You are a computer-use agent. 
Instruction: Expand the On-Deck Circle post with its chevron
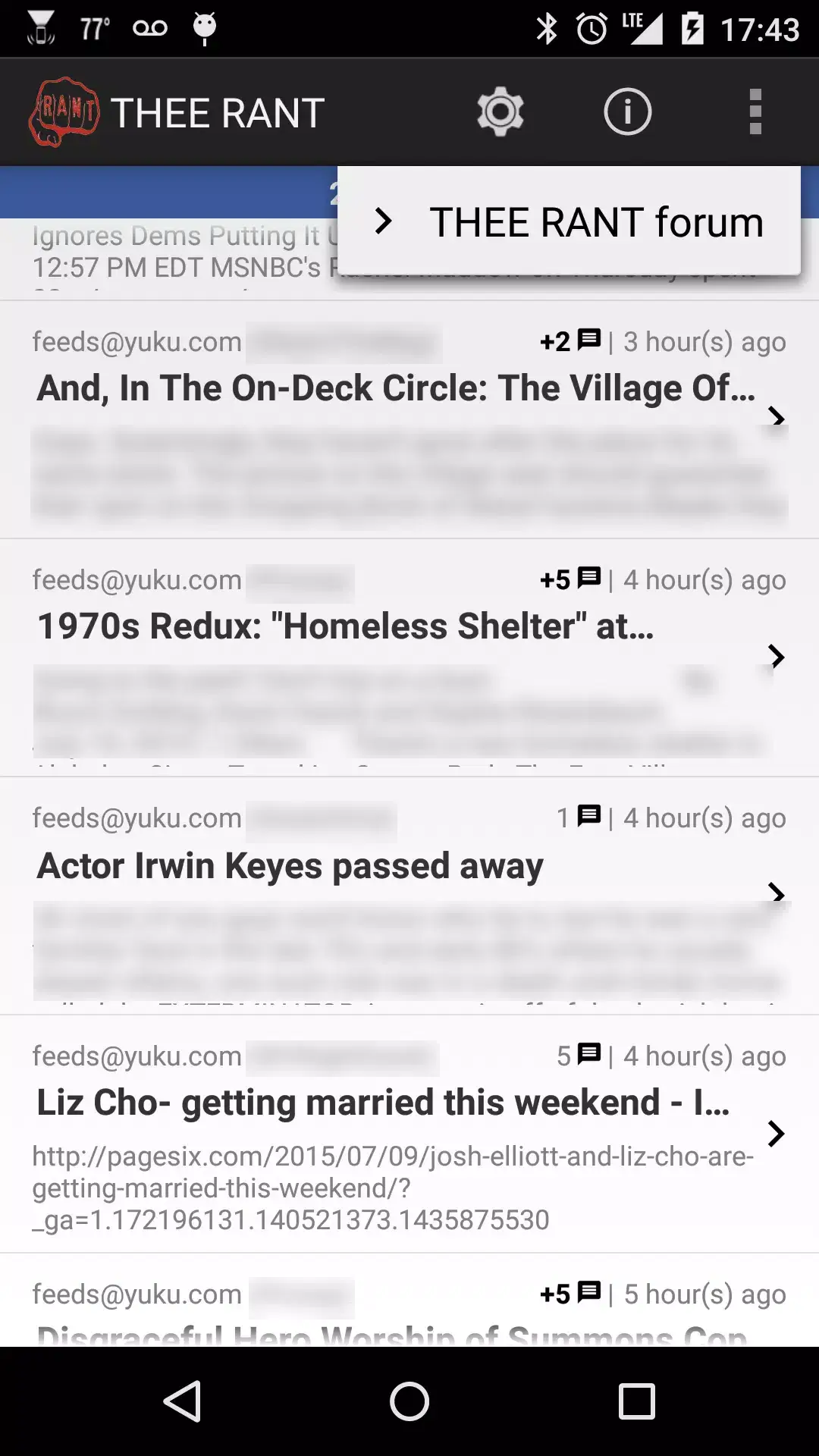tap(777, 417)
